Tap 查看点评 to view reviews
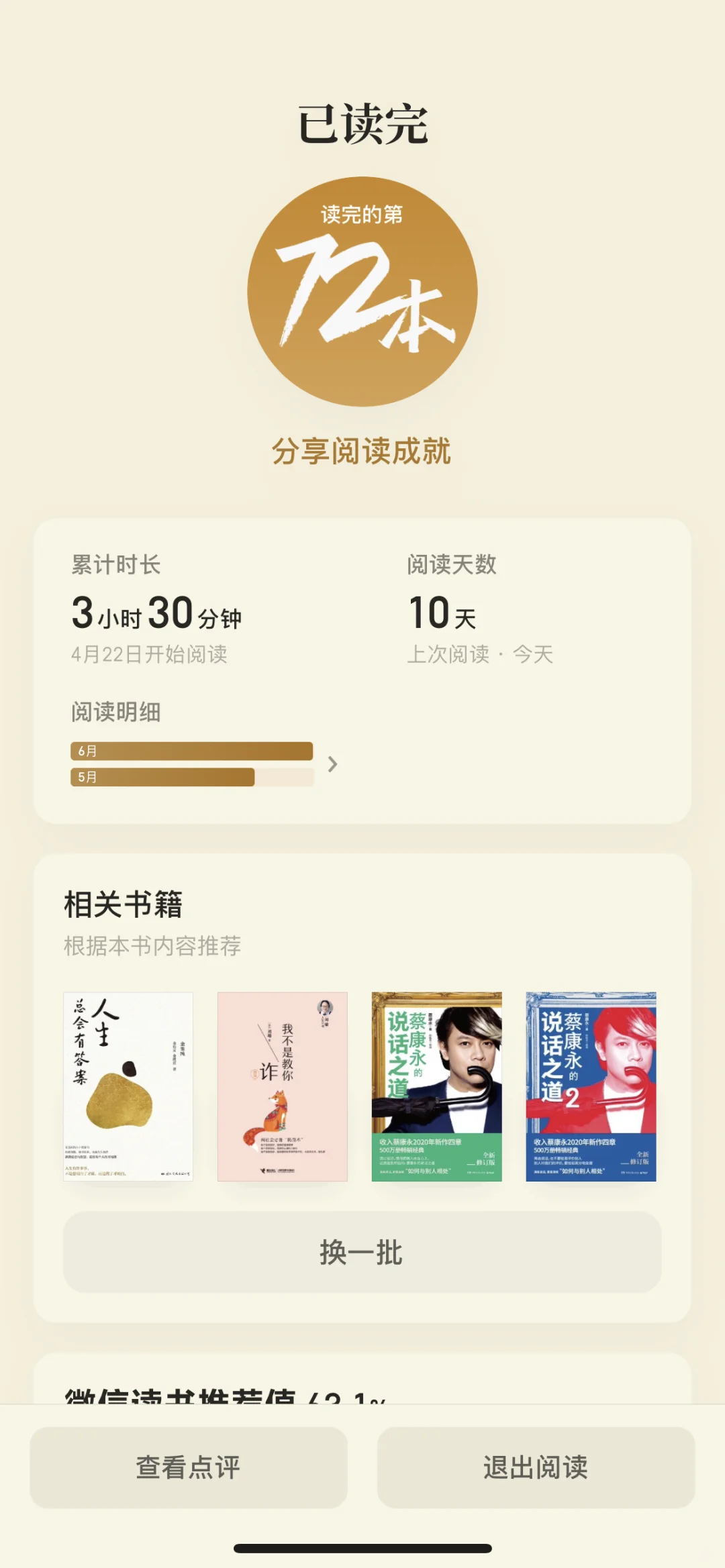 189,1467
